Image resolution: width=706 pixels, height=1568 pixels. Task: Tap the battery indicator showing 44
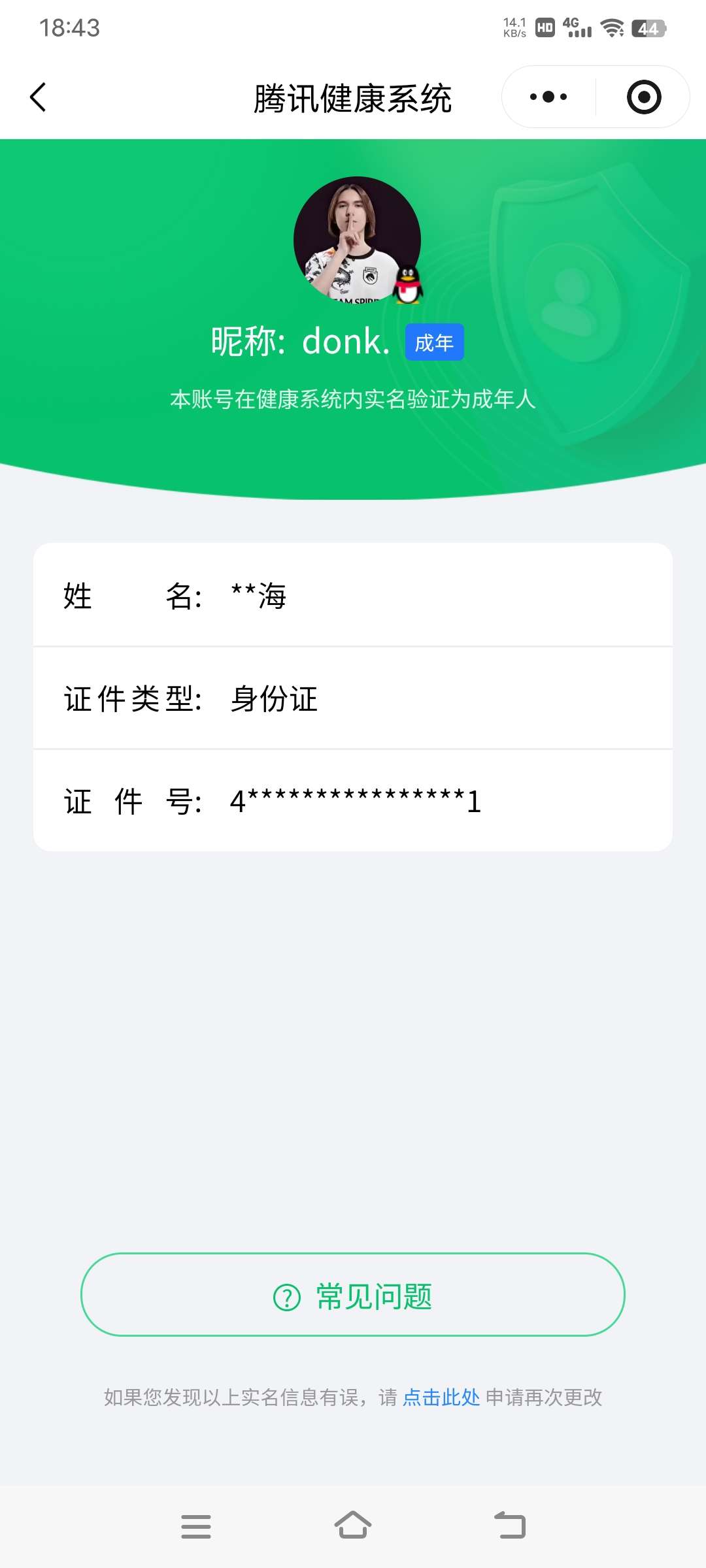(650, 28)
